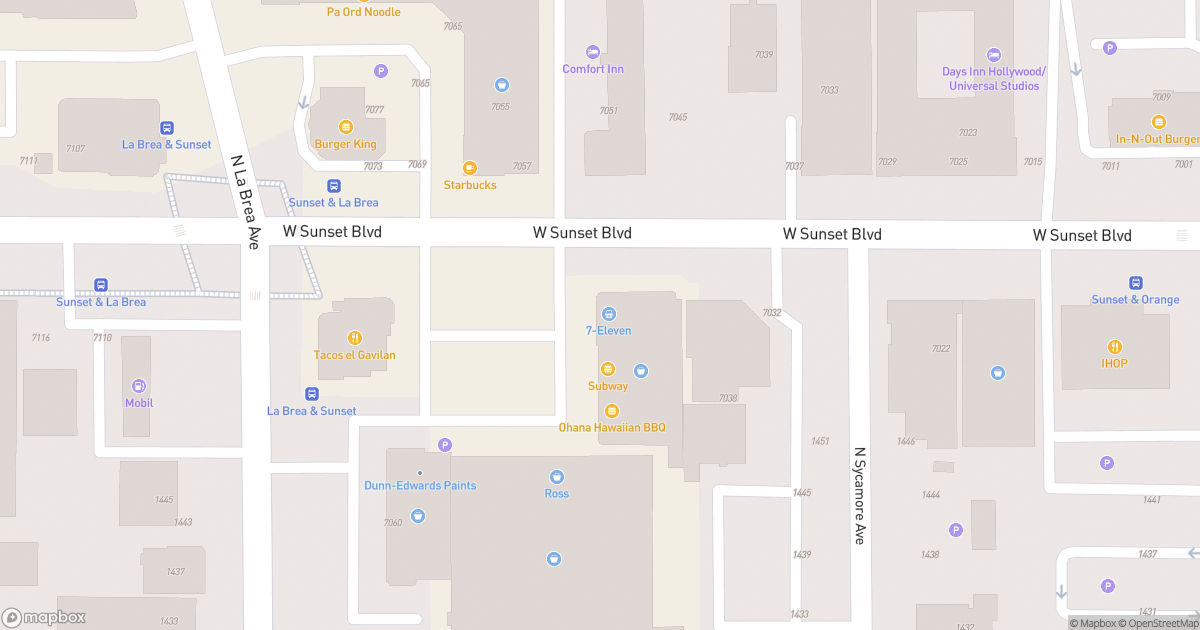Viewport: 1200px width, 630px height.
Task: Tap the Ohana Hawaiian BBQ marker
Action: tap(612, 411)
